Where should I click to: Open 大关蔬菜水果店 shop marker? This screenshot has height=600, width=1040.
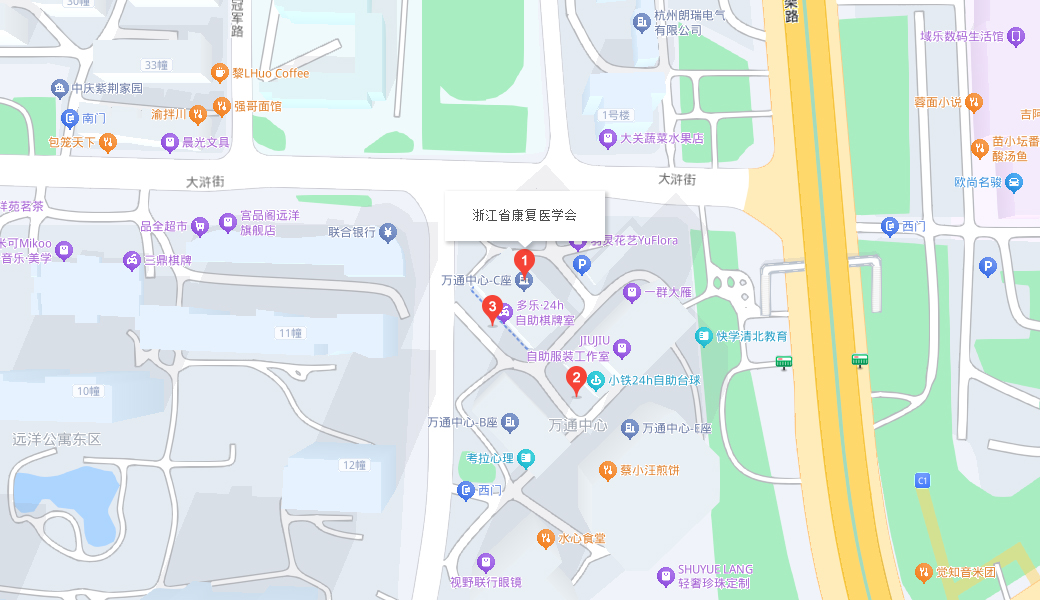(x=607, y=139)
